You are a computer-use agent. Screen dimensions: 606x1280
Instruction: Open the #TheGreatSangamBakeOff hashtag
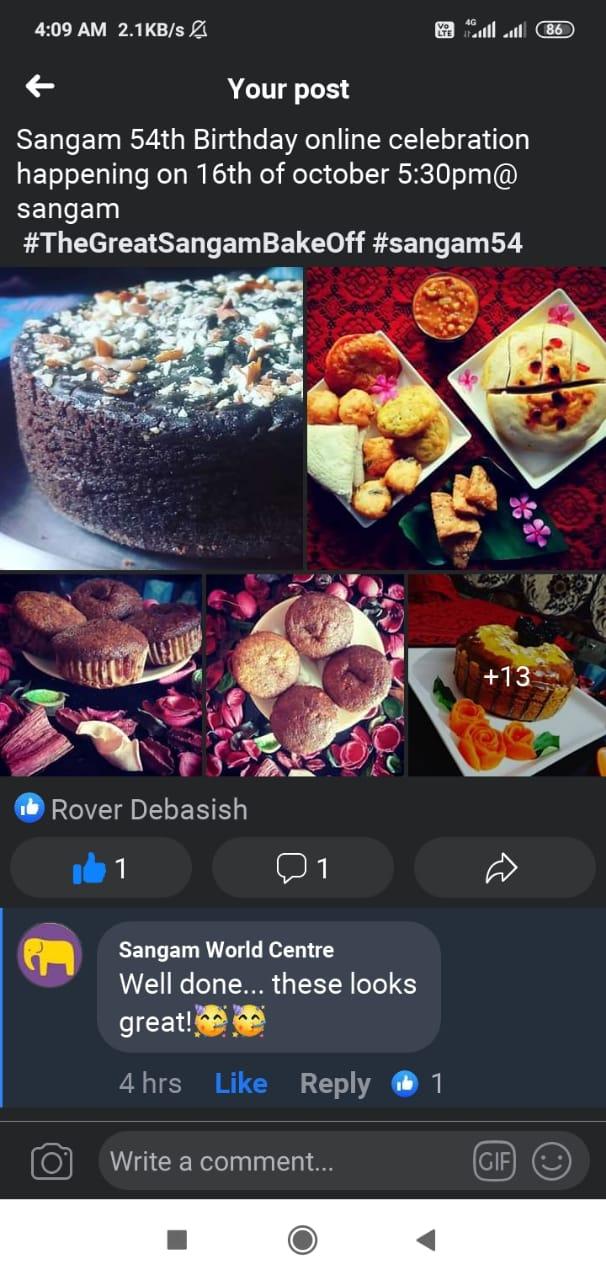194,243
